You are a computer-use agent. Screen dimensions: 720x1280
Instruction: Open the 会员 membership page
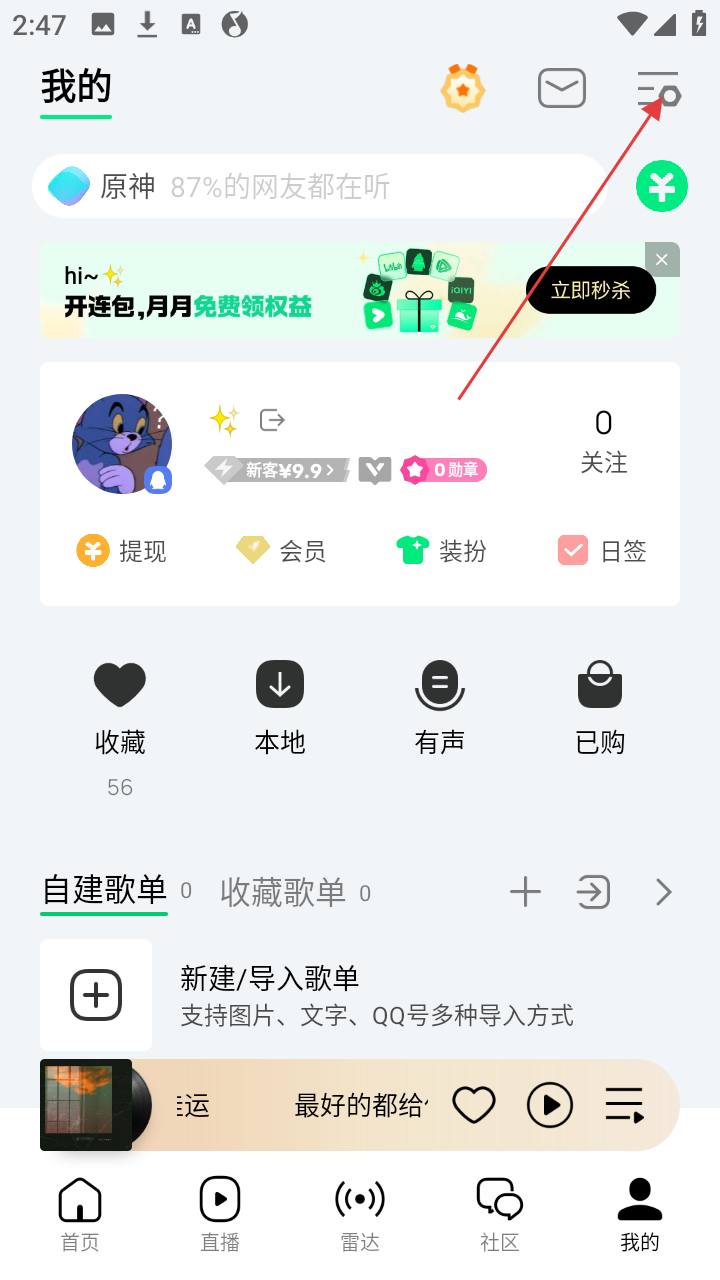281,551
